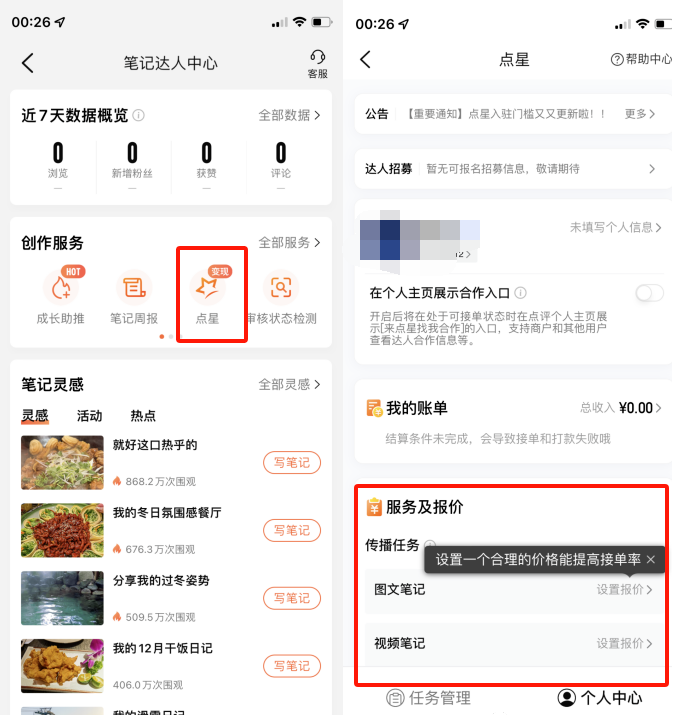Screen dimensions: 685x715
Task: Dismiss the price suggestion tooltip
Action: point(651,560)
